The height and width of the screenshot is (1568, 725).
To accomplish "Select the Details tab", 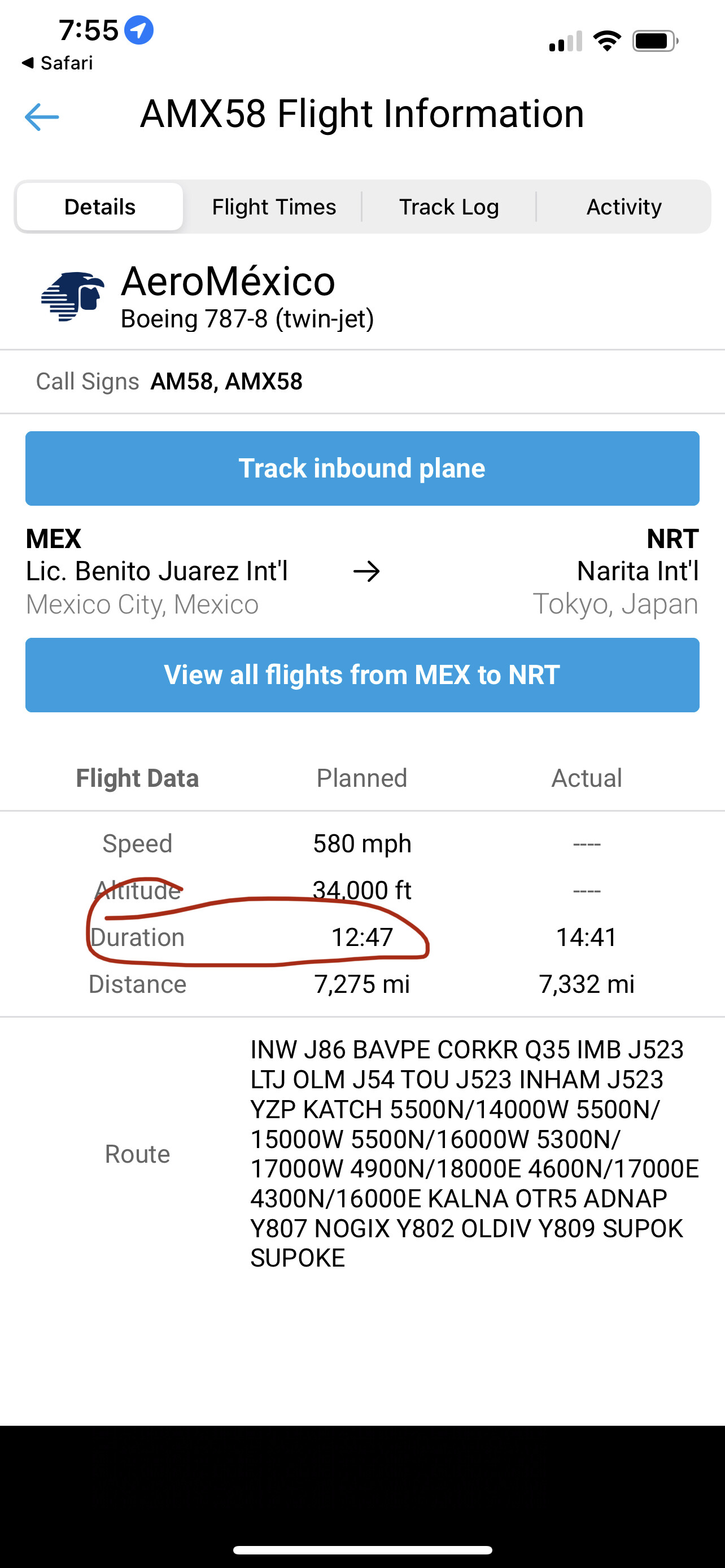I will [100, 207].
